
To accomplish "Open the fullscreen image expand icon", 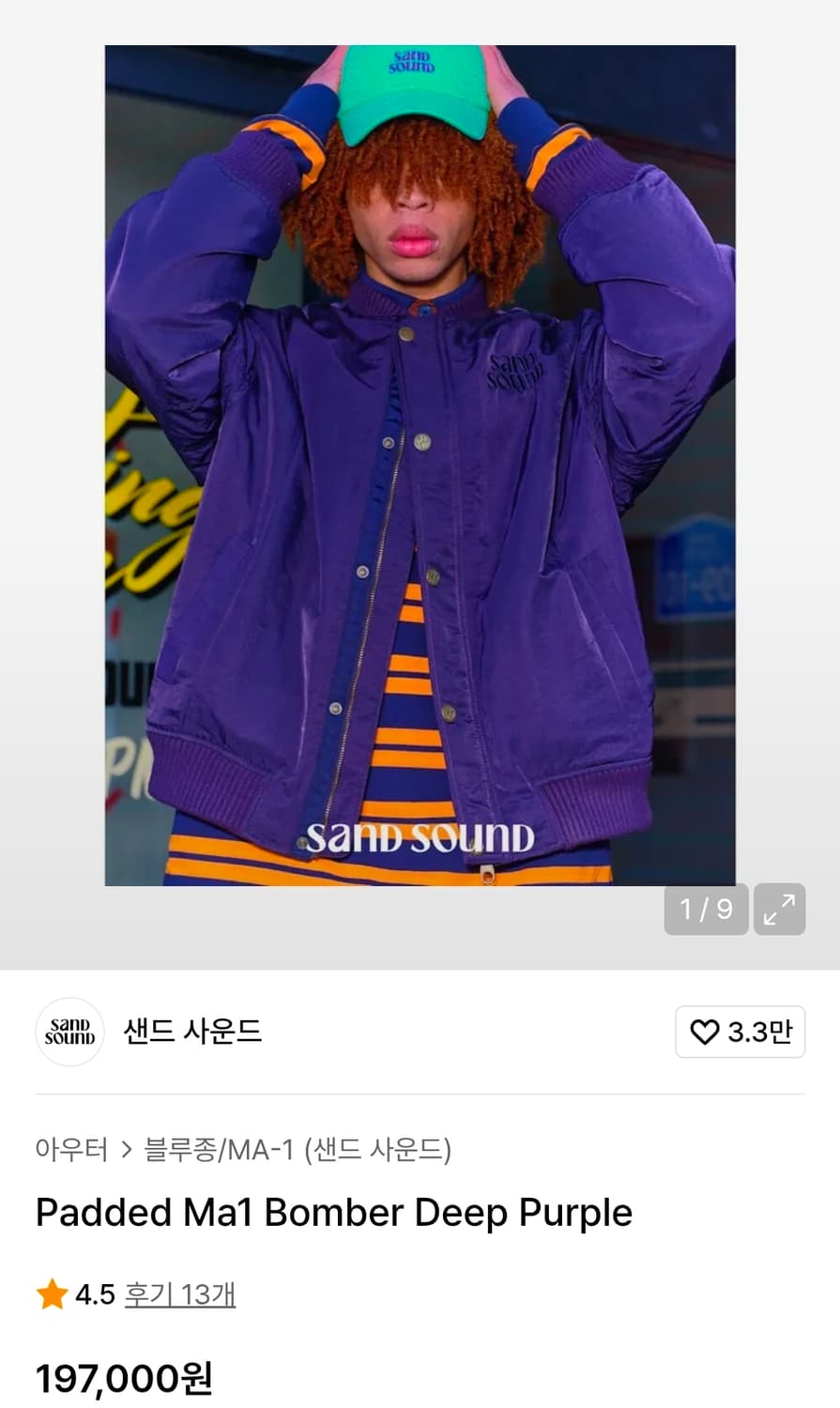I will pos(780,909).
